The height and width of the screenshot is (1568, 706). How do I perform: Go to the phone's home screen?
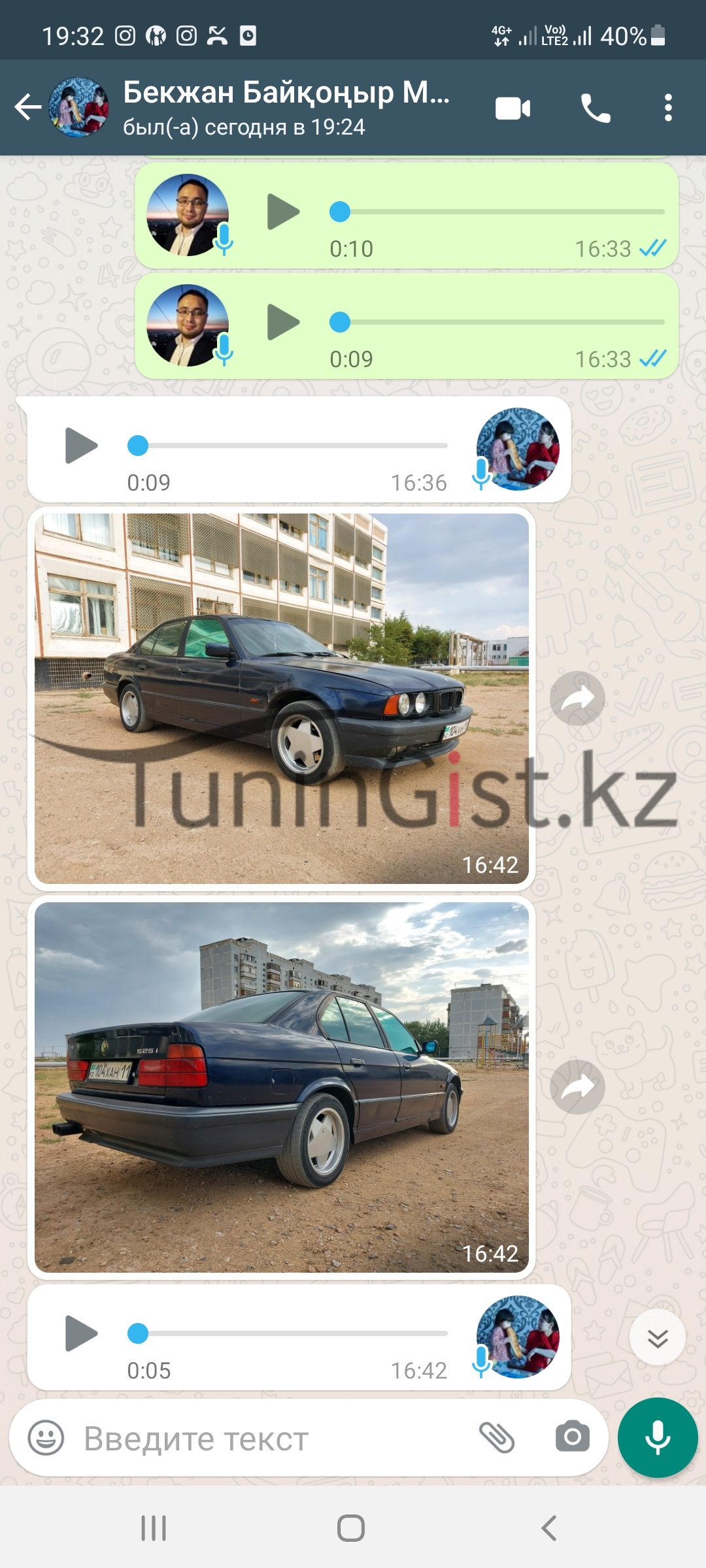[351, 1528]
